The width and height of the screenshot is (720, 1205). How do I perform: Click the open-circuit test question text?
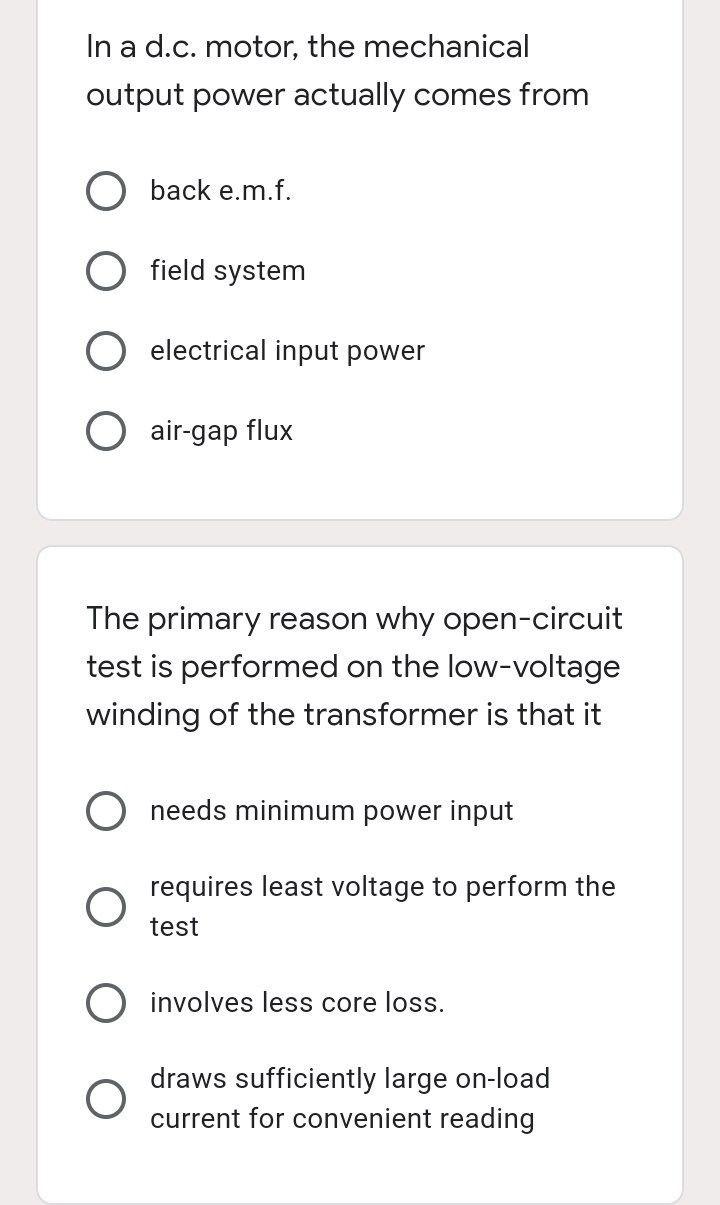tap(354, 666)
